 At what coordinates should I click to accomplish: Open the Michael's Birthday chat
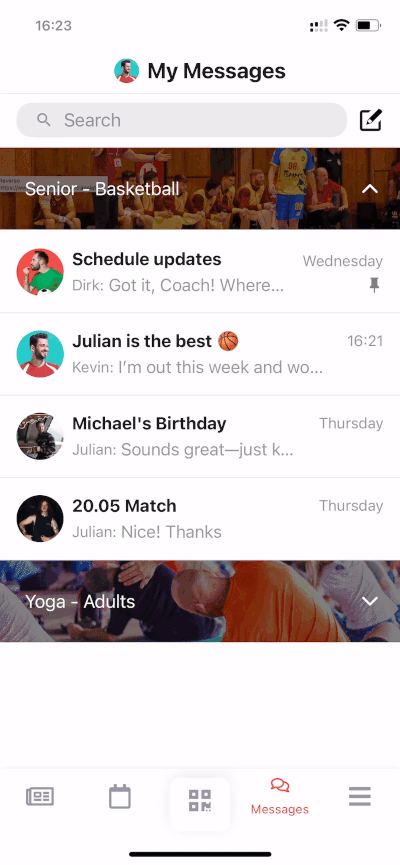coord(200,436)
